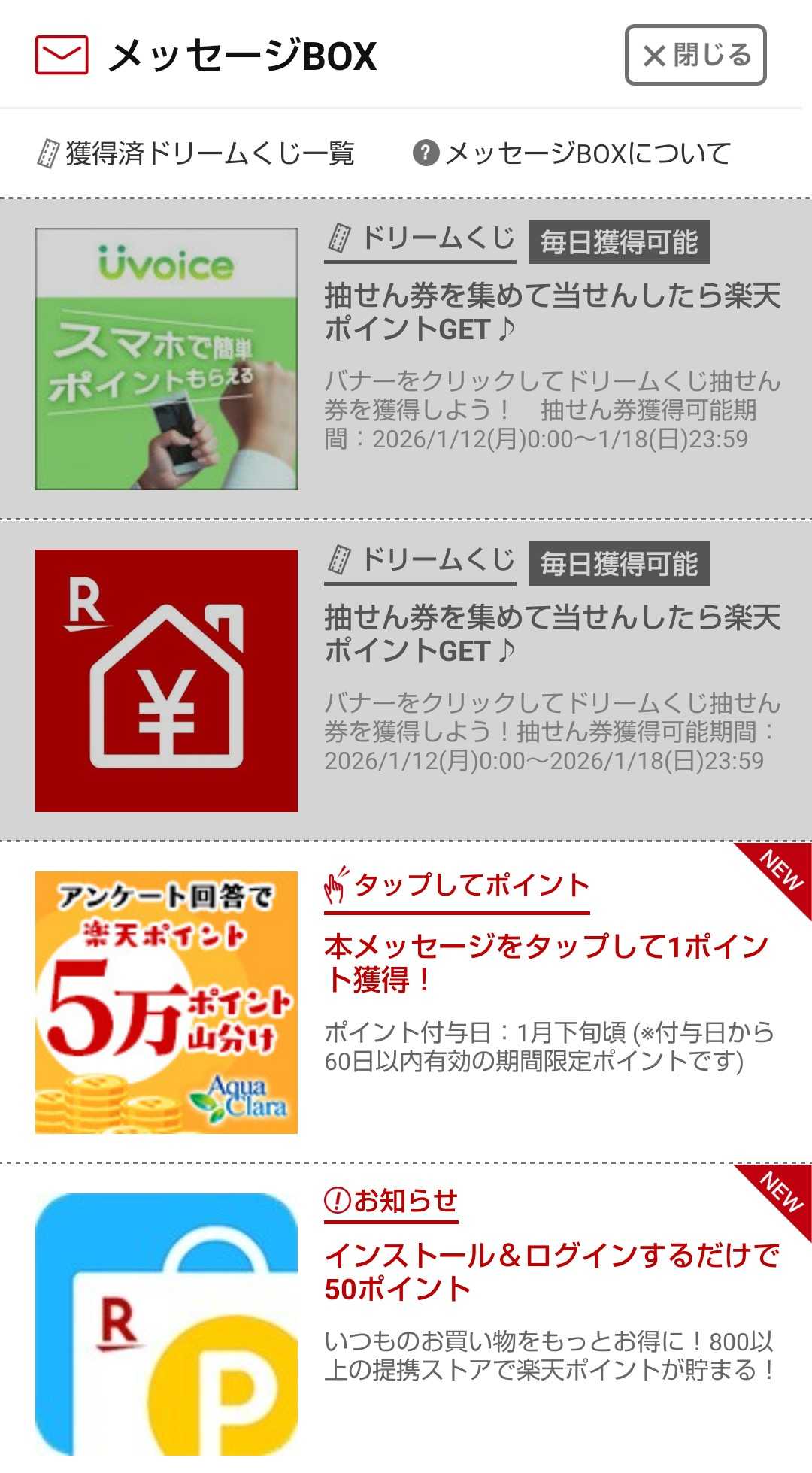Close the メッセージBOX panel

point(695,55)
